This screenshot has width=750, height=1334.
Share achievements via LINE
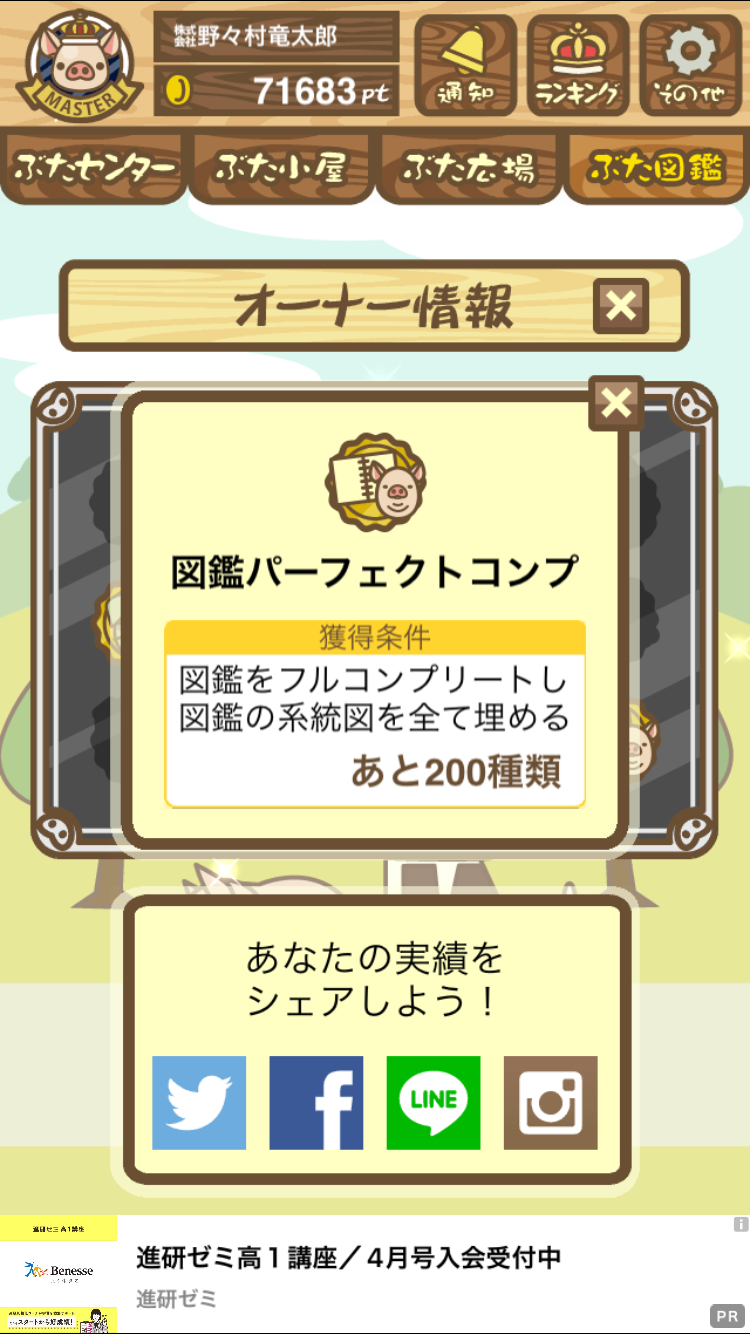tap(433, 1103)
